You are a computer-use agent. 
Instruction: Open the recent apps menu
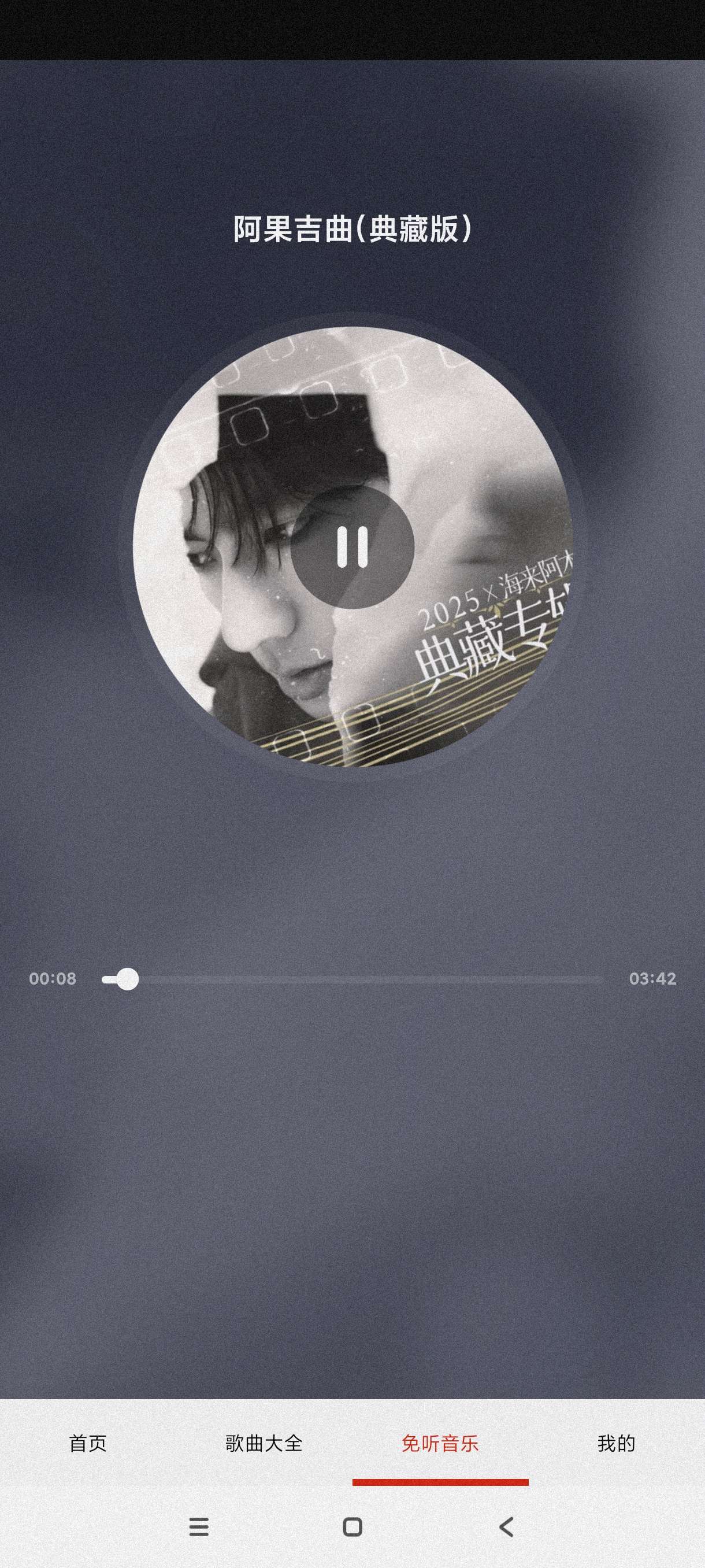(x=199, y=1527)
